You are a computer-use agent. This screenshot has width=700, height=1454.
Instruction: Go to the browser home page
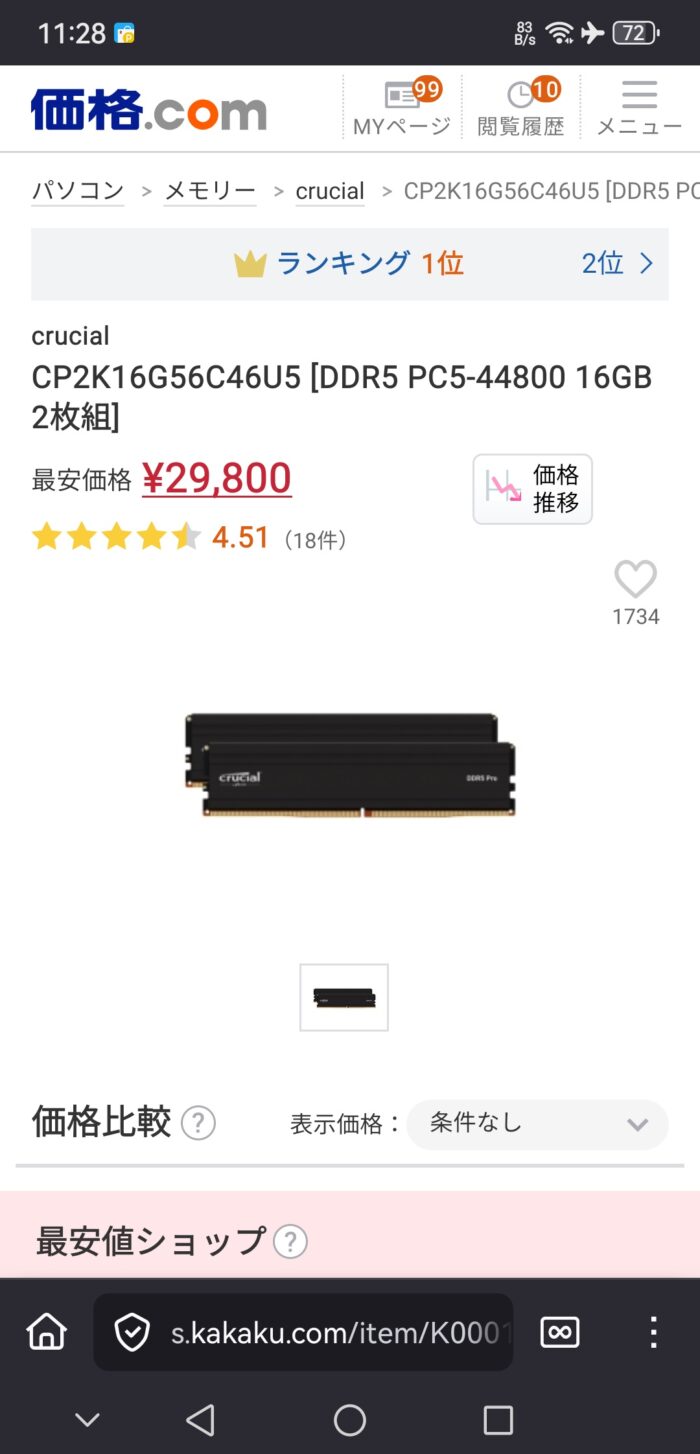click(x=47, y=1332)
